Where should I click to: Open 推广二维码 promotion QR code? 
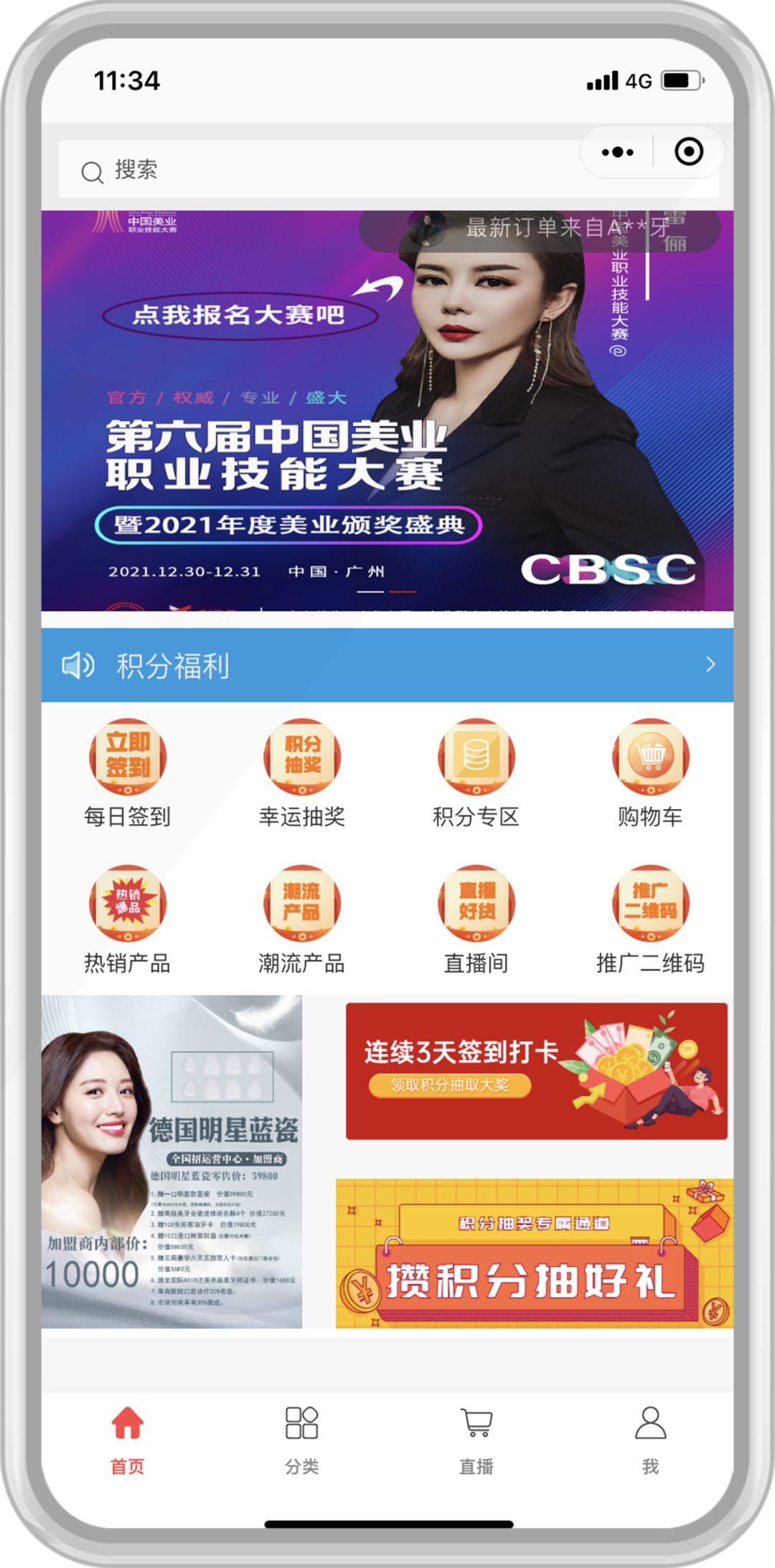tap(650, 920)
